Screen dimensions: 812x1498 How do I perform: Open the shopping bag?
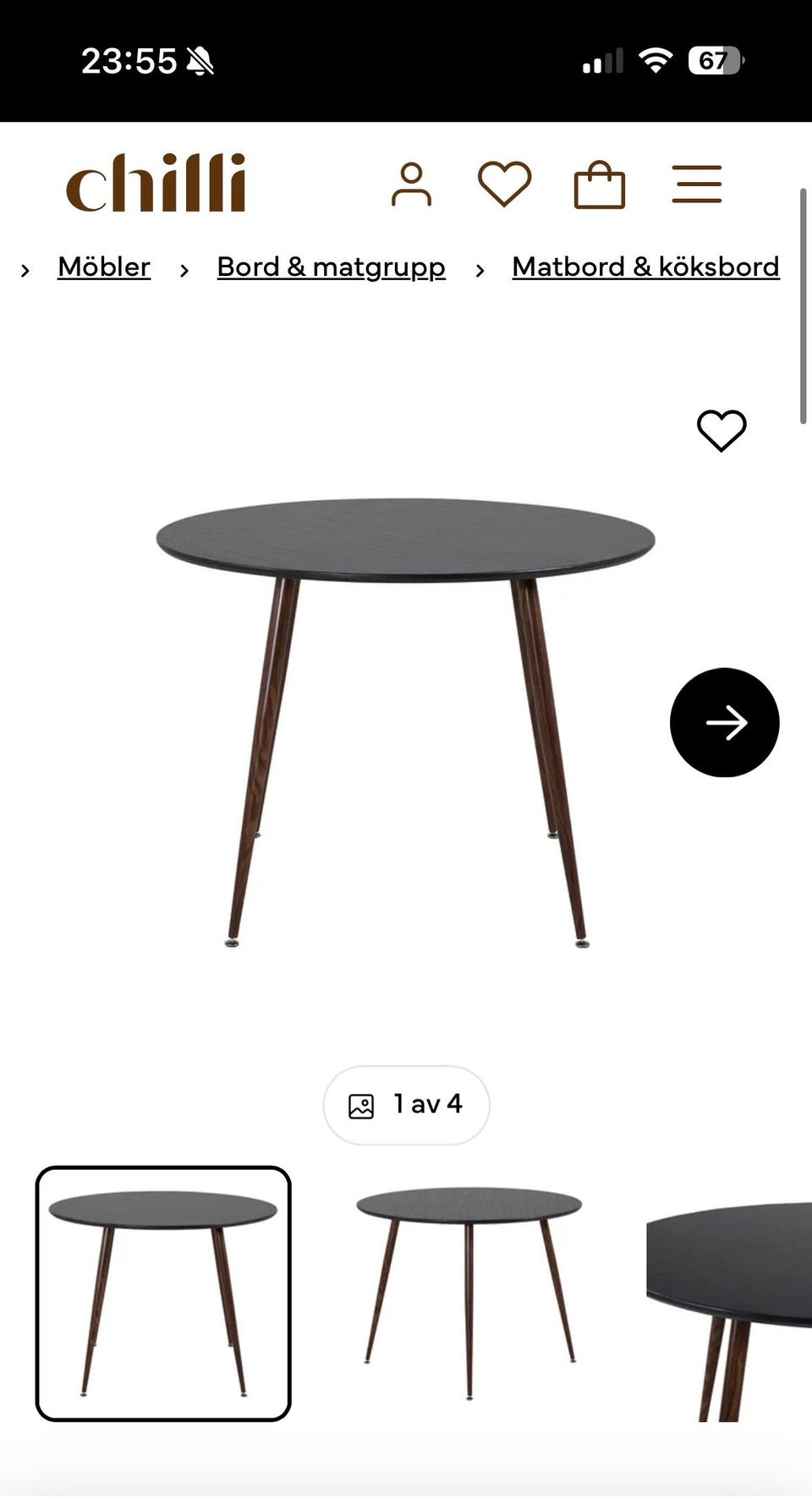[599, 184]
